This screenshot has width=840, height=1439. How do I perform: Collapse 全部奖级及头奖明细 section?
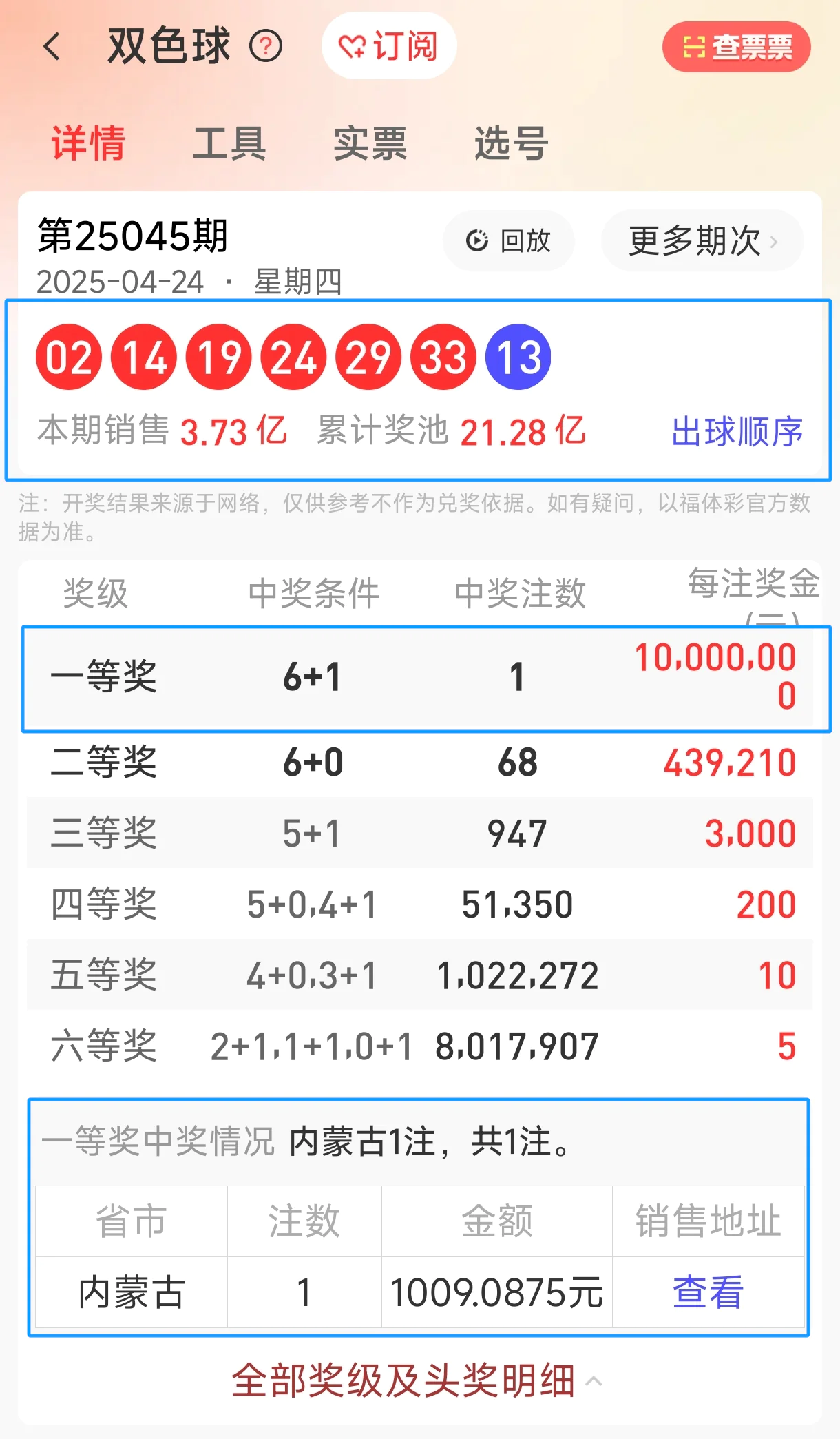[x=417, y=1380]
